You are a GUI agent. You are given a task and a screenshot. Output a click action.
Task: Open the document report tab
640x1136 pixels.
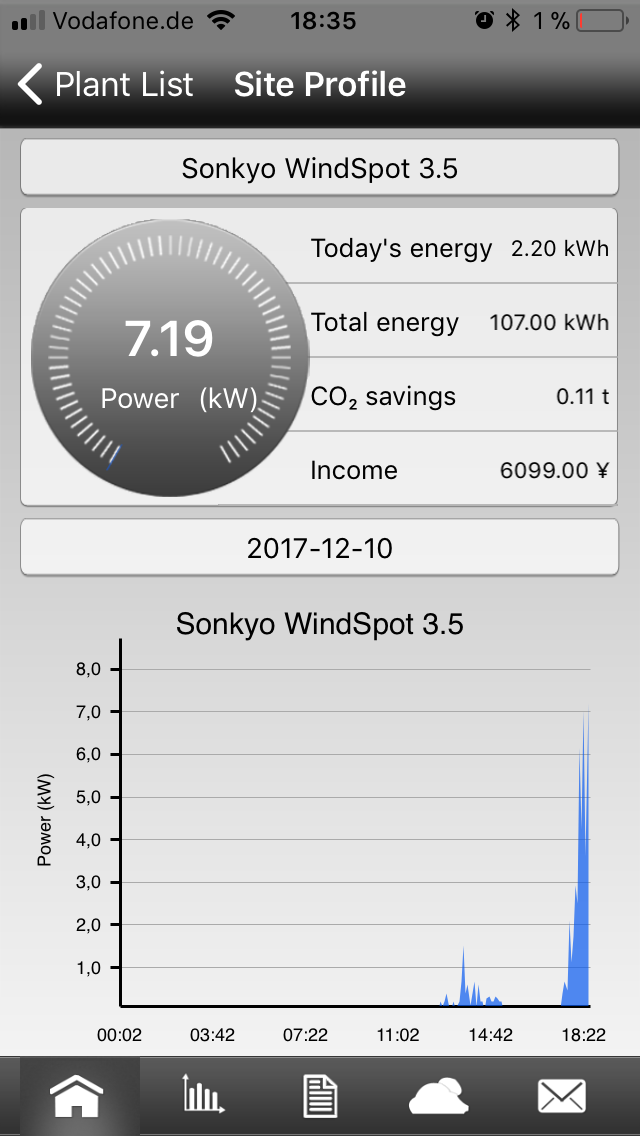(320, 1096)
